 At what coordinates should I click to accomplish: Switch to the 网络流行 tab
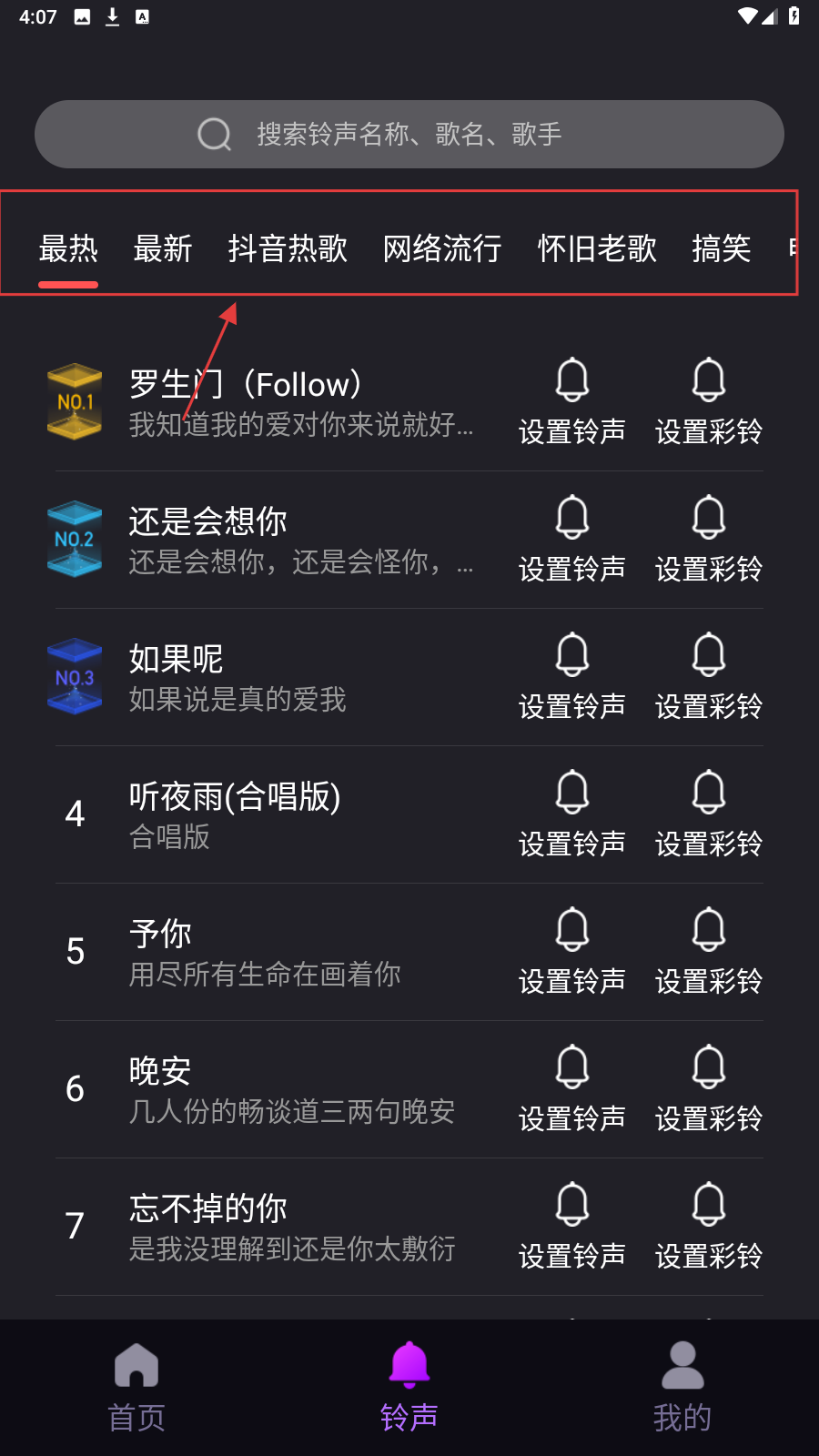click(442, 248)
